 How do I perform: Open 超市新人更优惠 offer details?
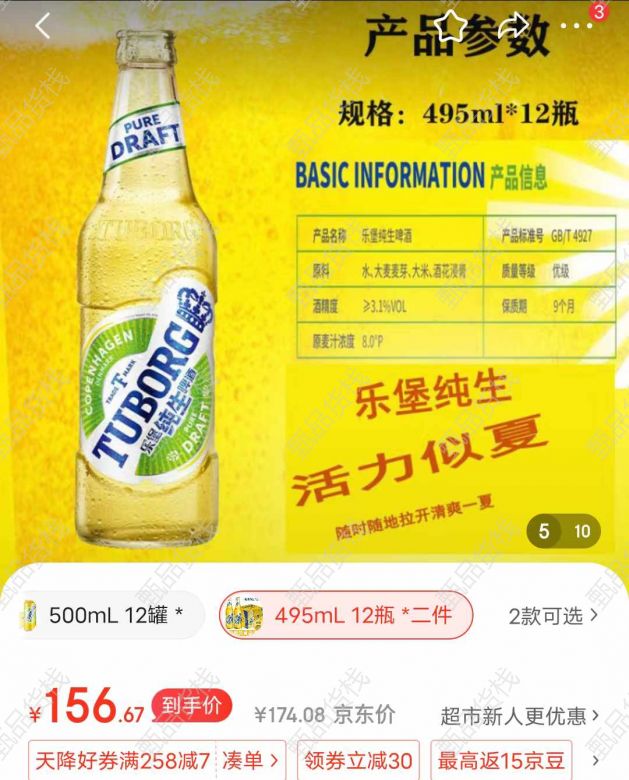(520, 715)
